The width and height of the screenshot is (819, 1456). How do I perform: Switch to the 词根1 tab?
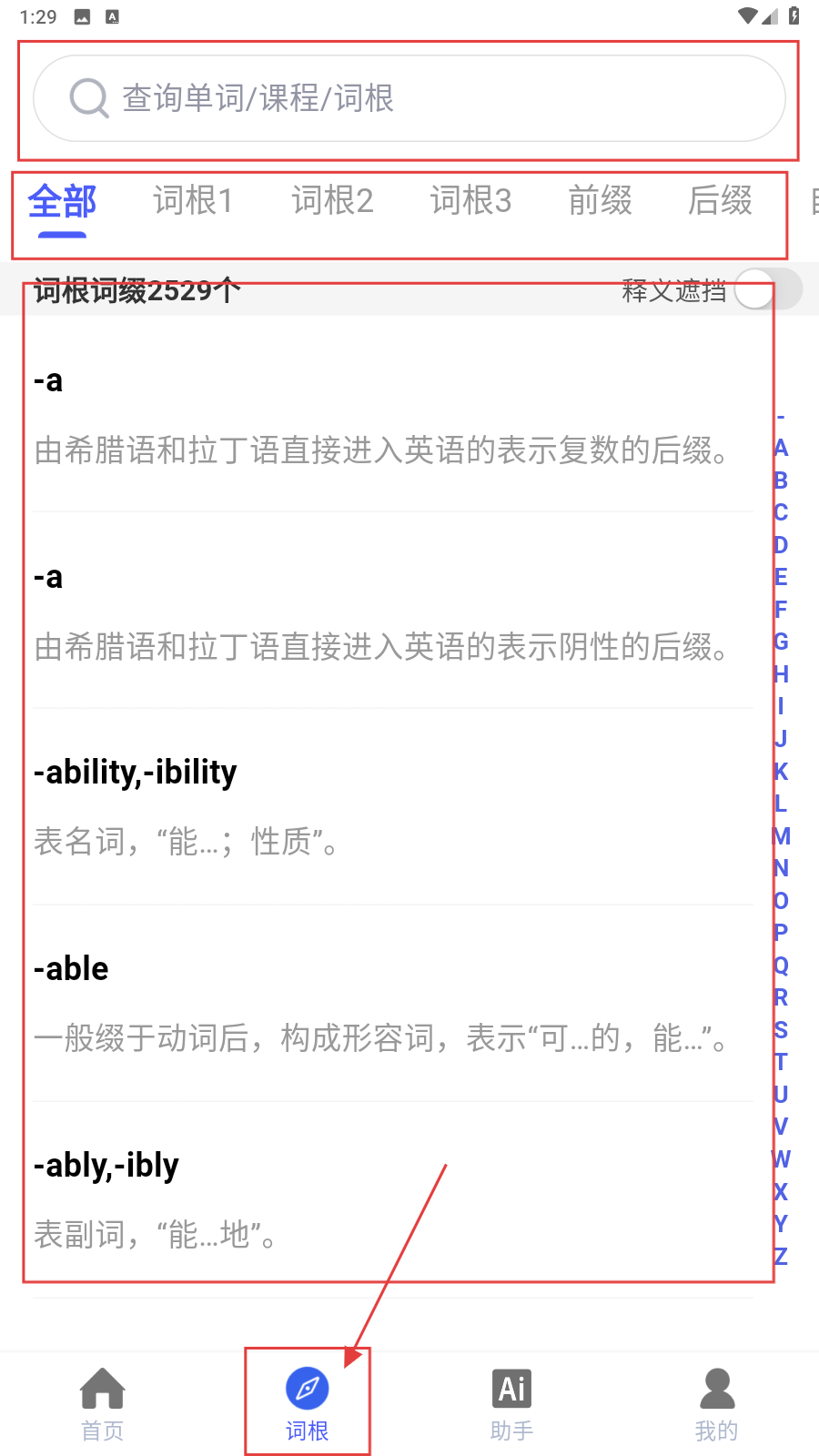(193, 200)
